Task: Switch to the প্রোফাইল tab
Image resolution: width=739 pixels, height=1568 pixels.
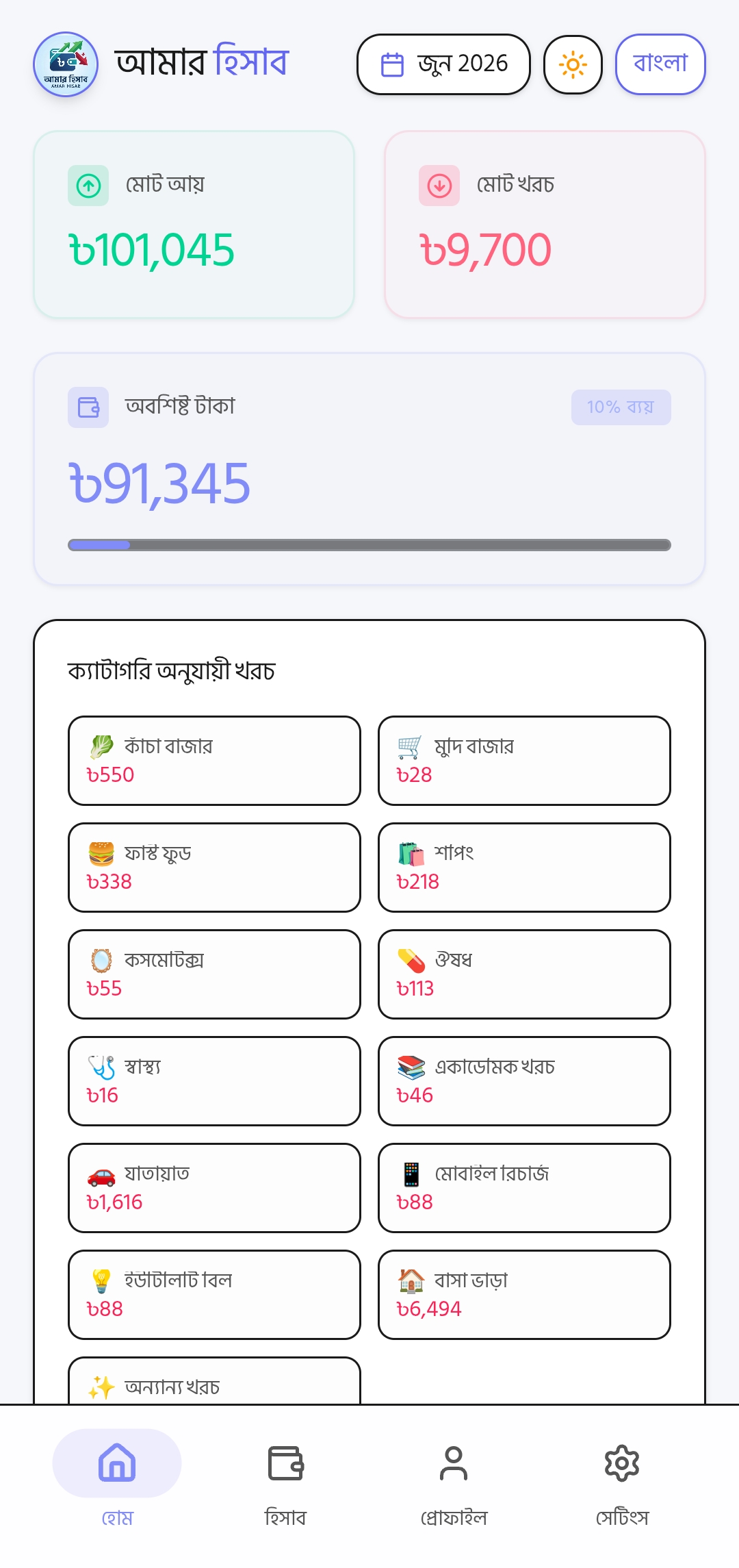Action: [x=454, y=1479]
